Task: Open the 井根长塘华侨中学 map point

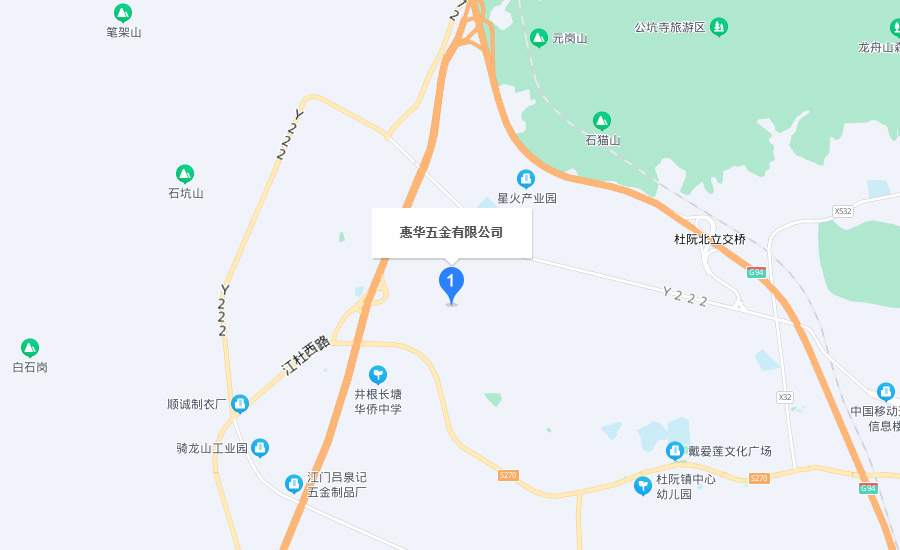Action: pyautogui.click(x=378, y=375)
